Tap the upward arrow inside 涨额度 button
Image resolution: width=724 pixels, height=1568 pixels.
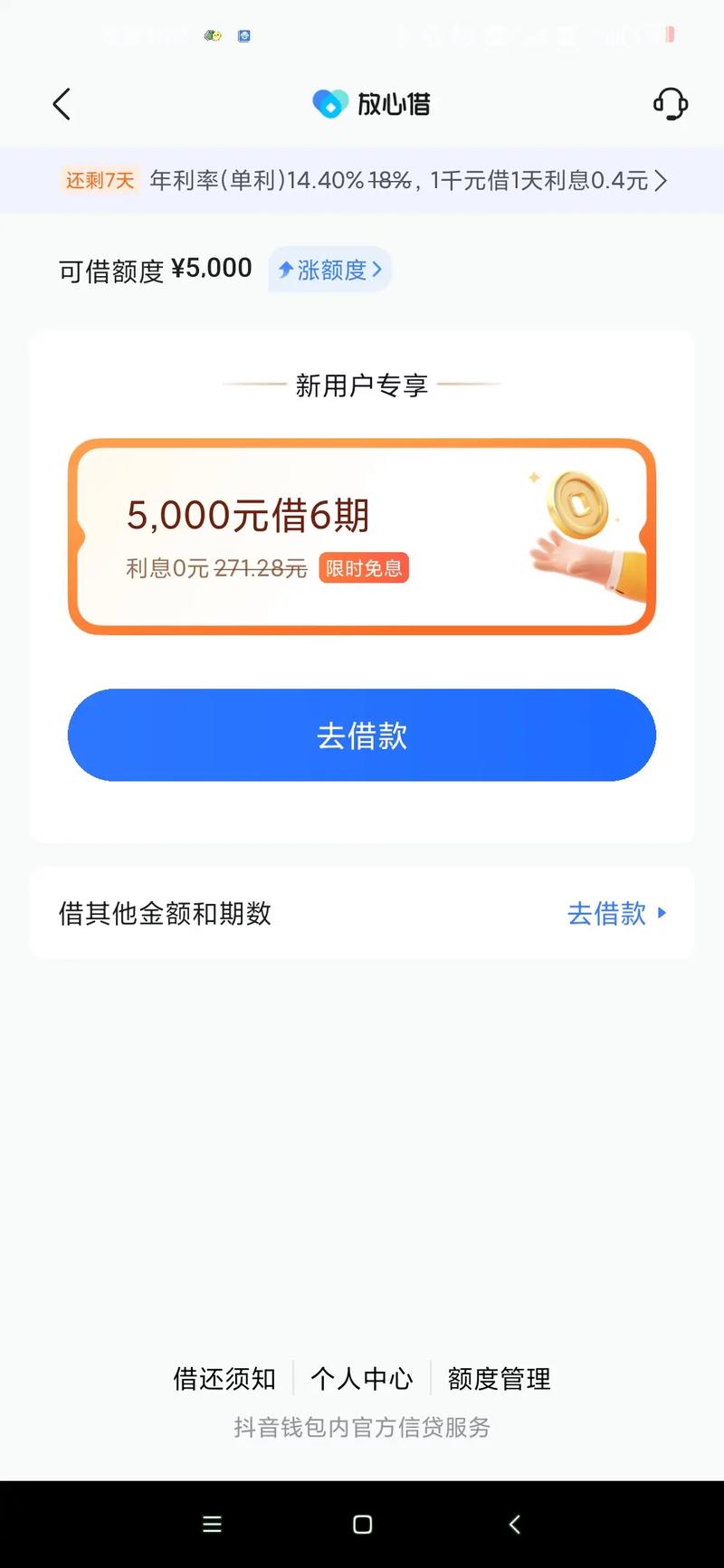click(x=286, y=269)
